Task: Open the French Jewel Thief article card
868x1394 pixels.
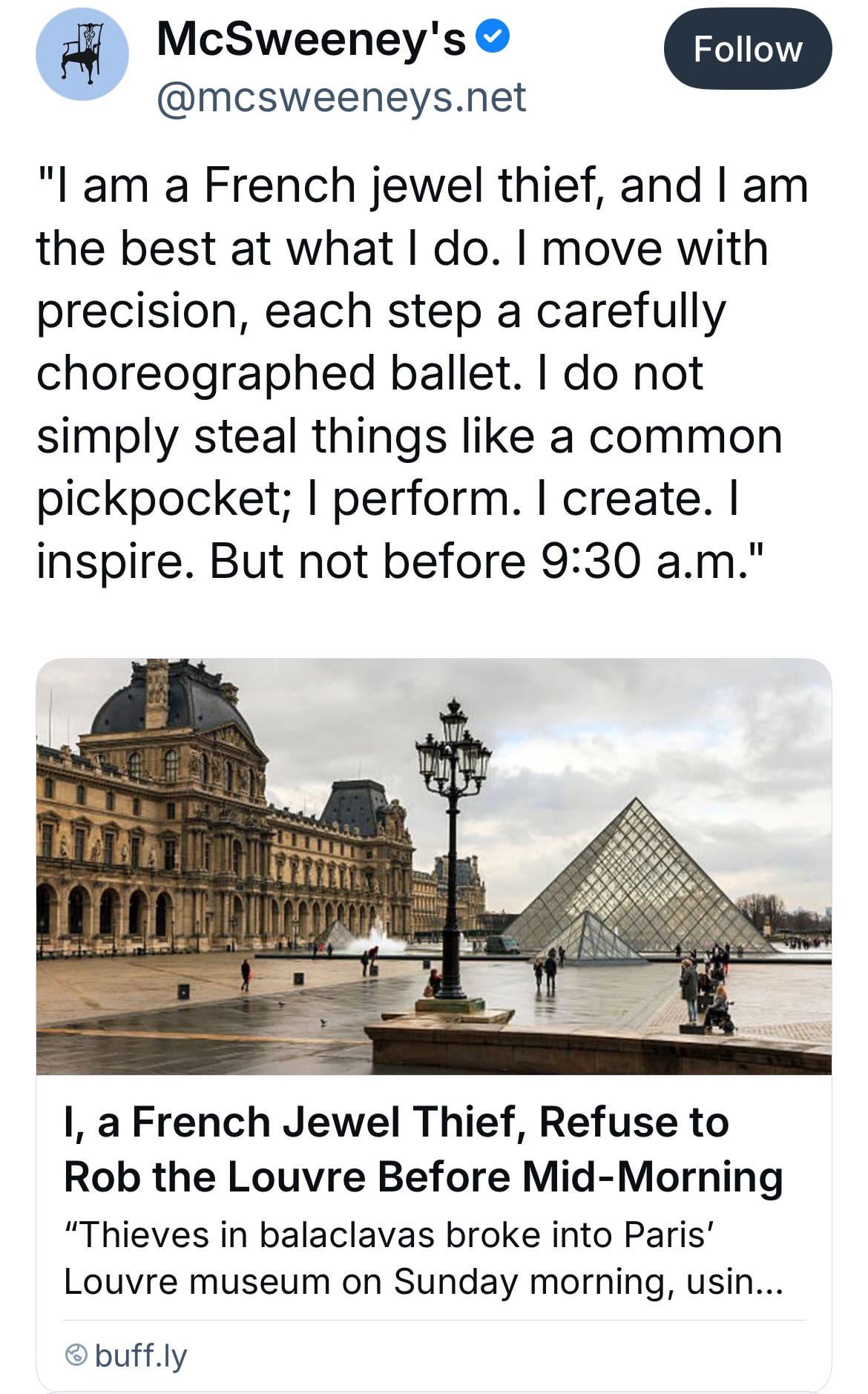Action: (x=433, y=1148)
